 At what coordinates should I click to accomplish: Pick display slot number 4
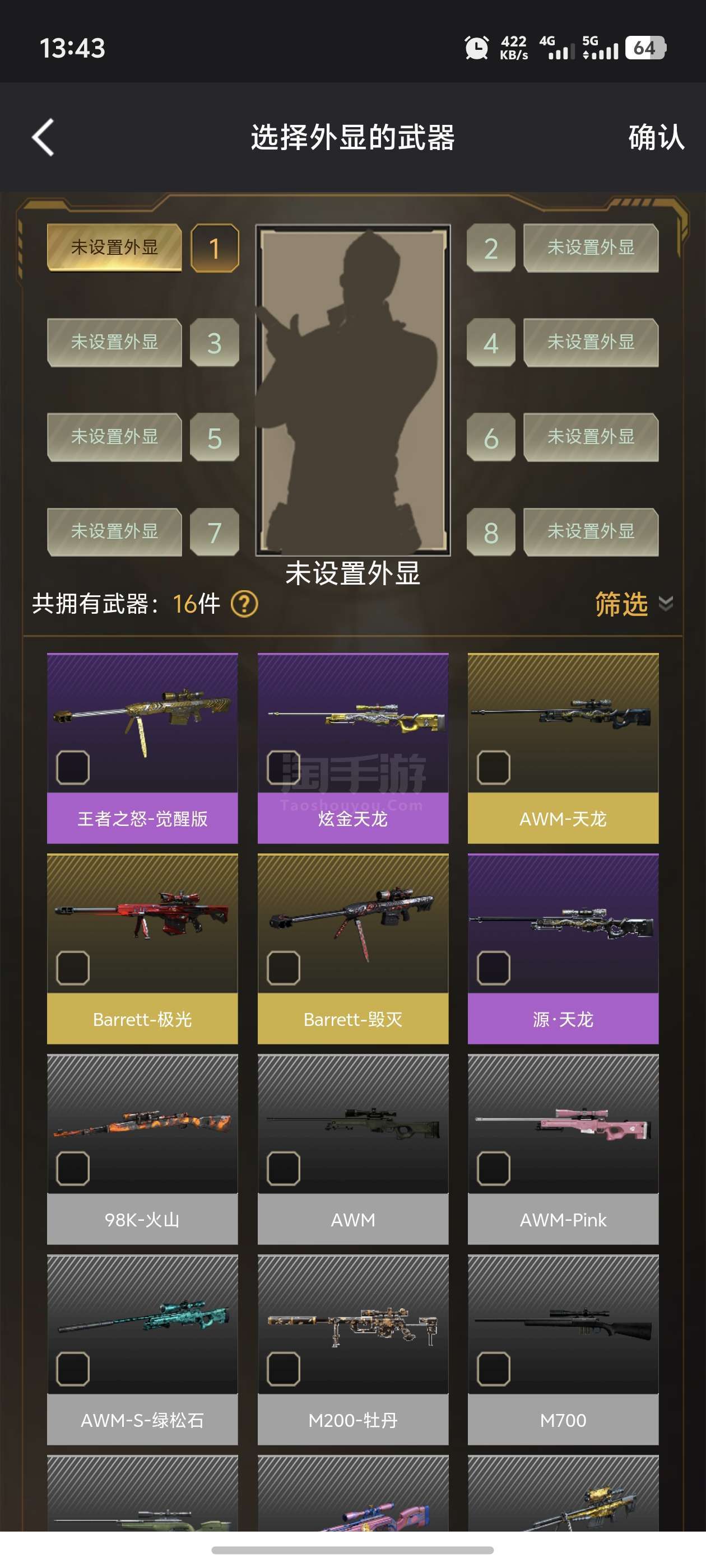pos(491,343)
